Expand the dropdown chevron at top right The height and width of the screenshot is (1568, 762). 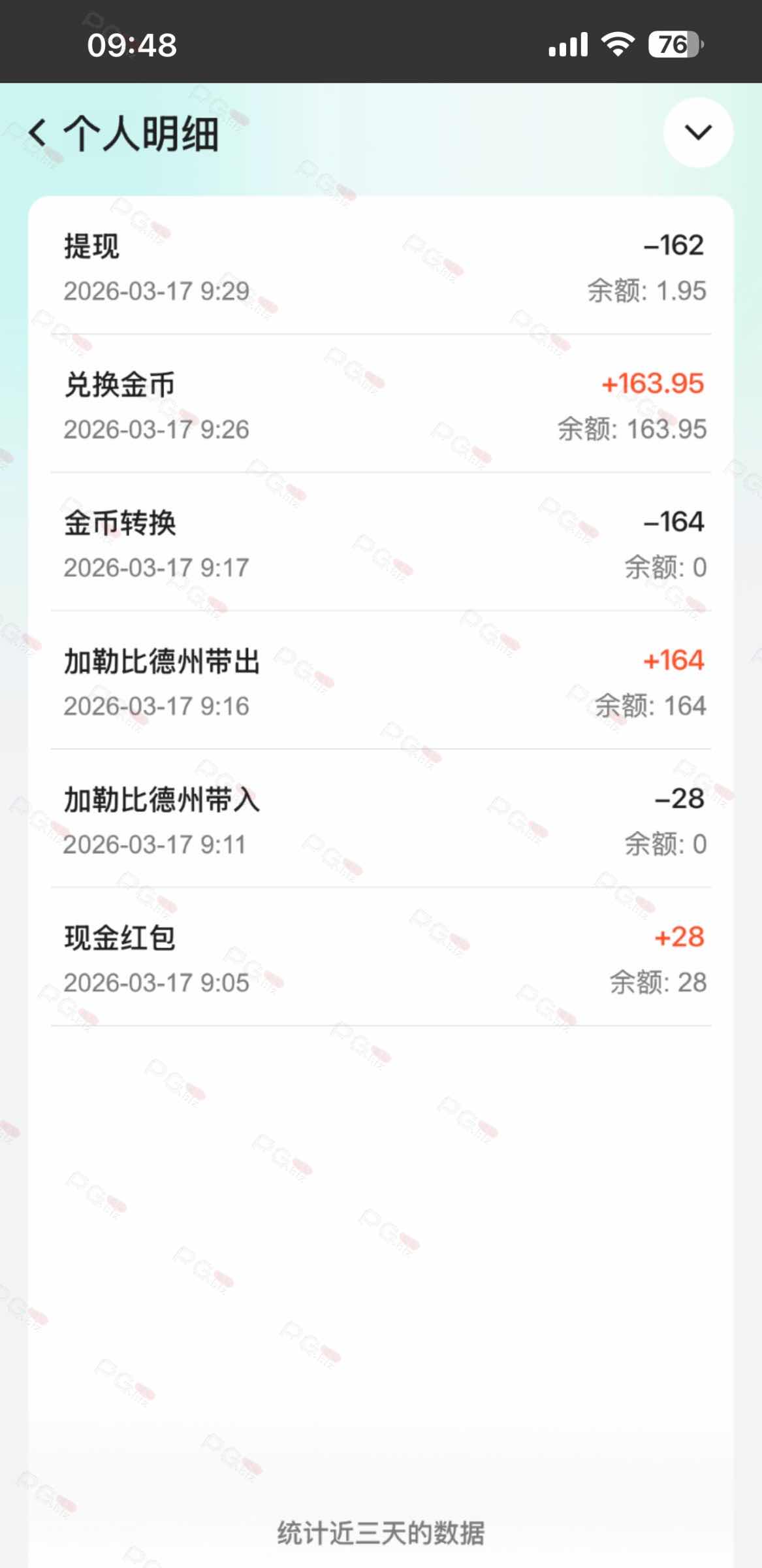pos(697,133)
